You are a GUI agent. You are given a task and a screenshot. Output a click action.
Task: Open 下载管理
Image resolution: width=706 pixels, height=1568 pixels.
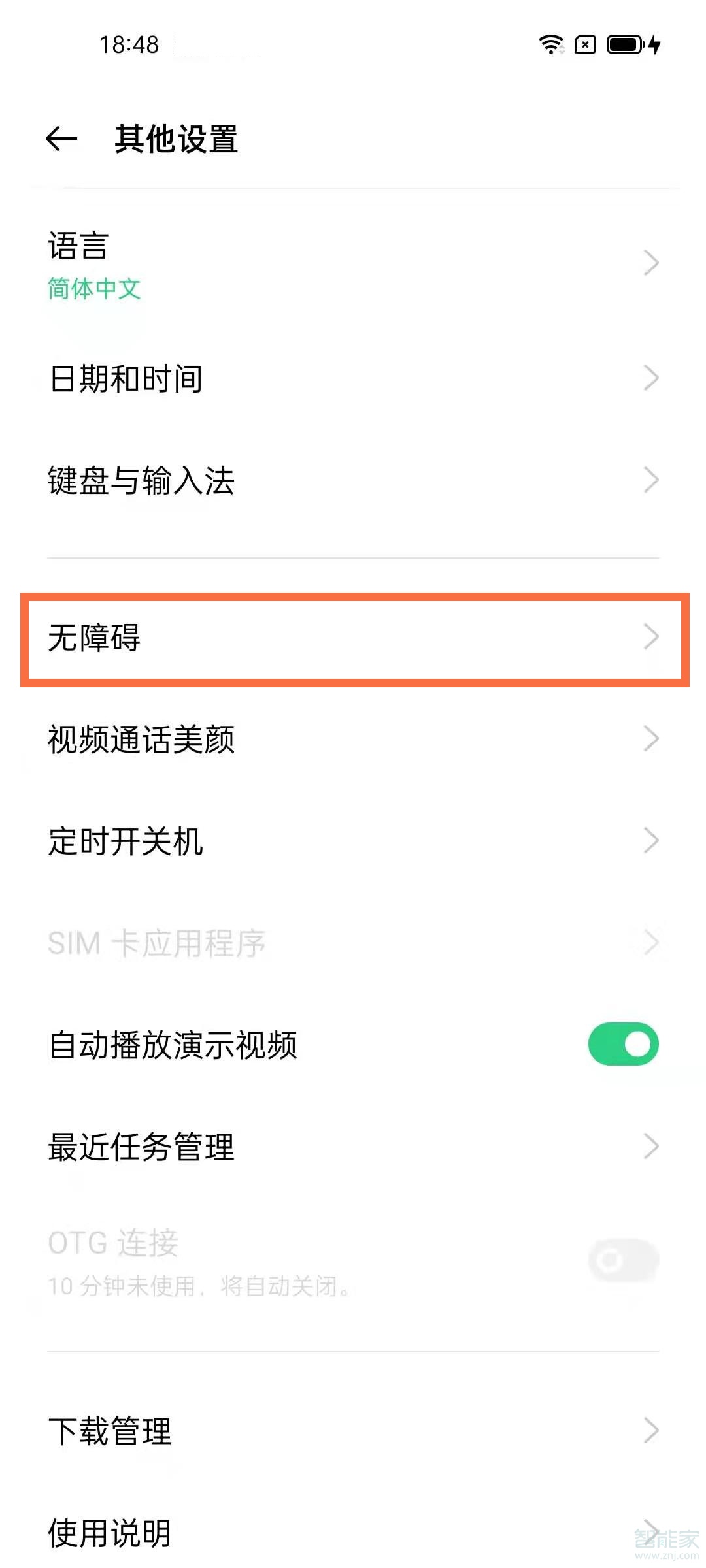tap(353, 1431)
